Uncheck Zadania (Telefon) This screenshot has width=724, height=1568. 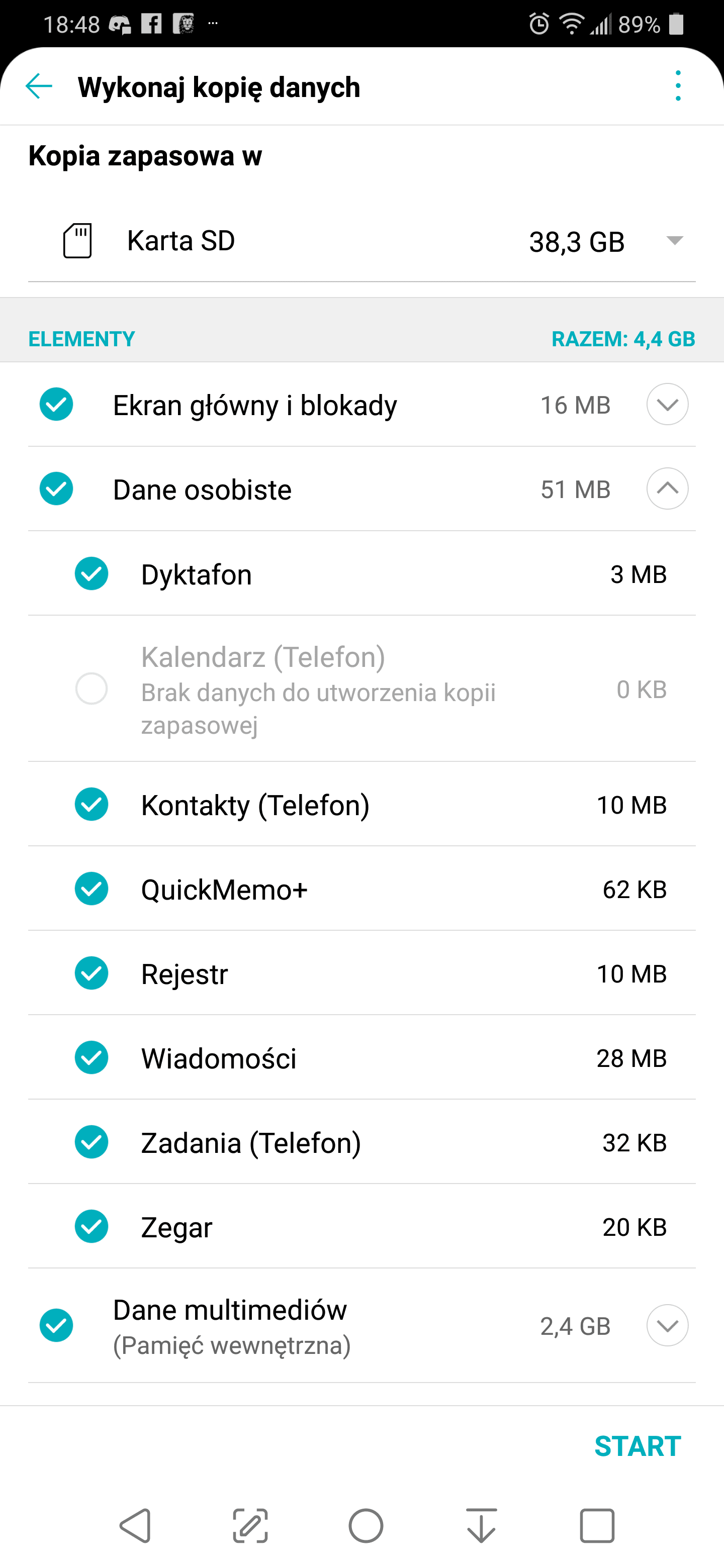pos(92,1142)
